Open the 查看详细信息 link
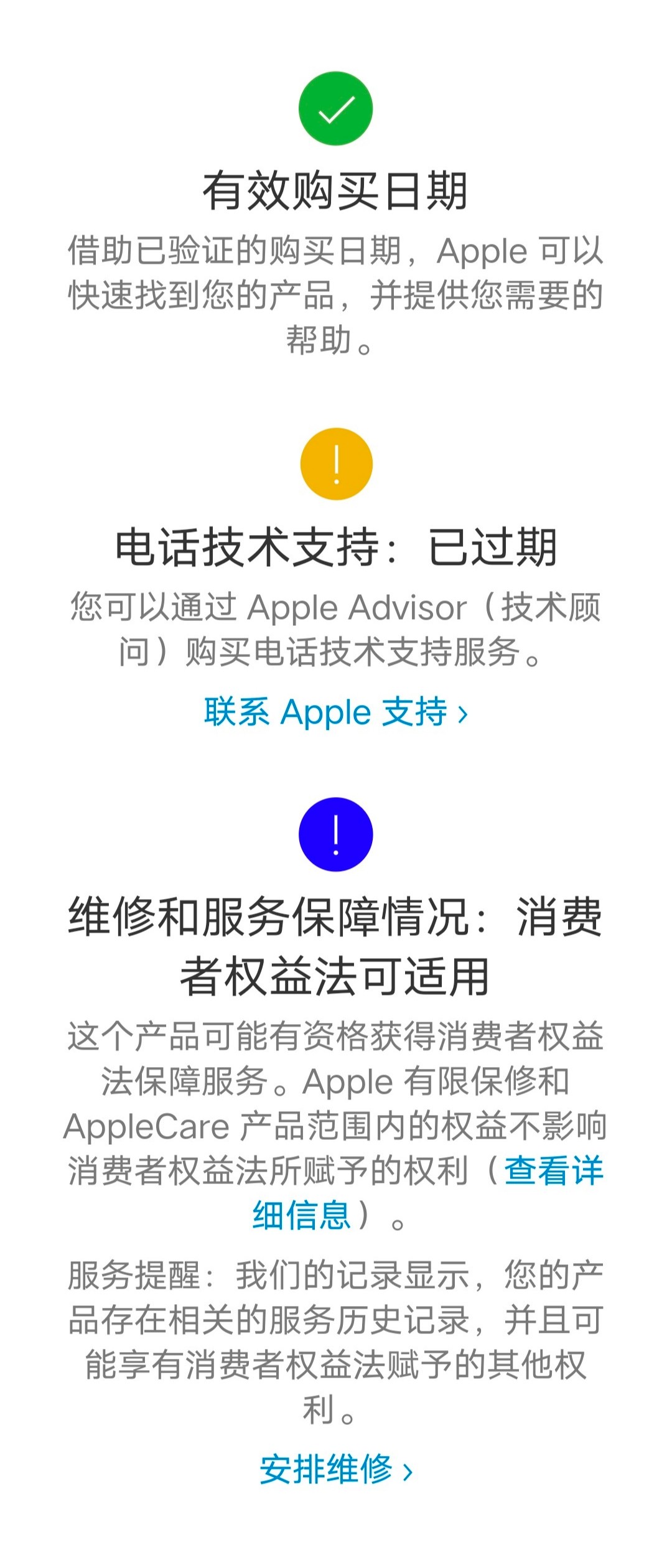The image size is (672, 1568). [553, 1170]
